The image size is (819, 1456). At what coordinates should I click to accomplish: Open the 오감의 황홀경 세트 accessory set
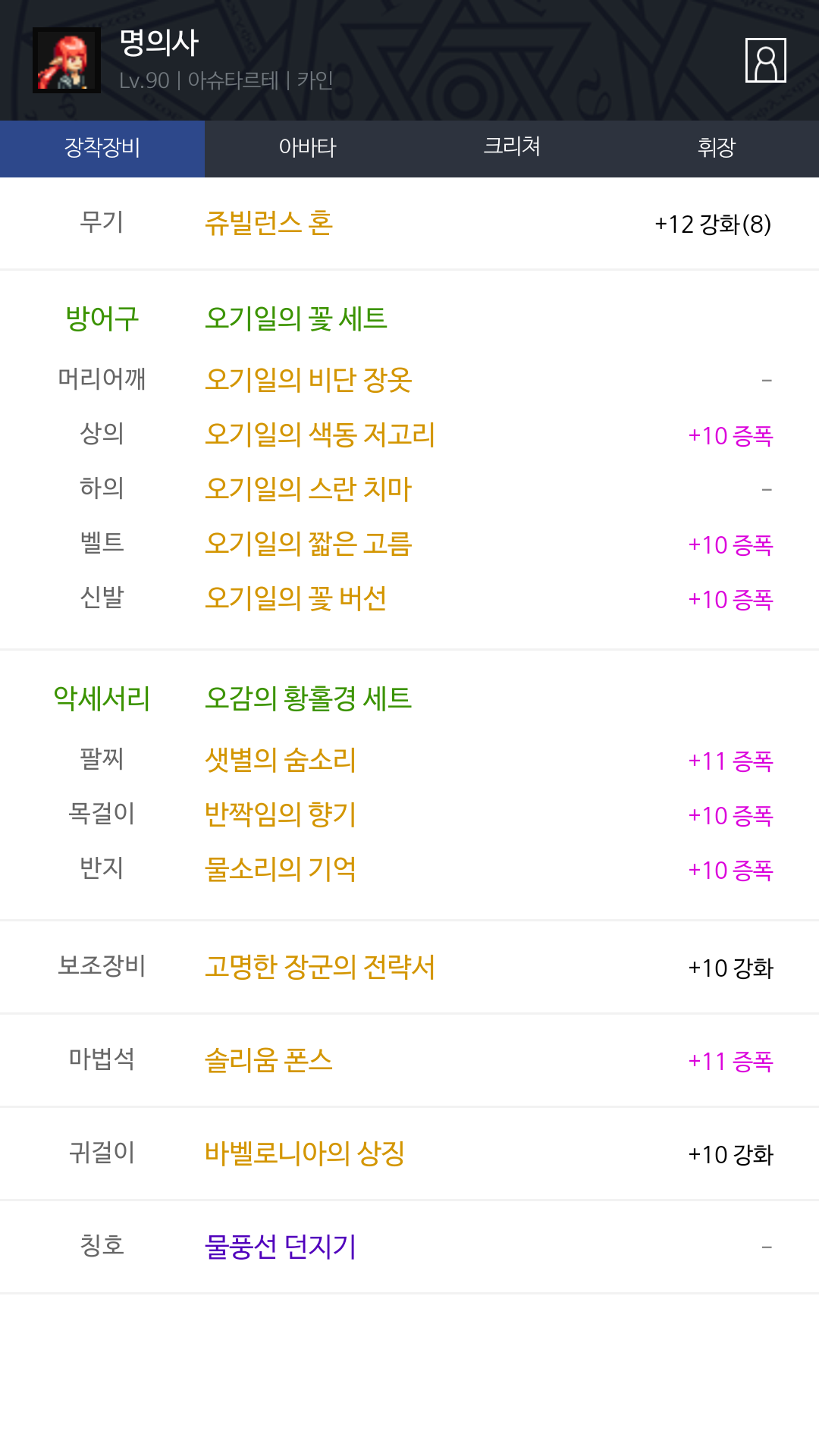coord(308,698)
